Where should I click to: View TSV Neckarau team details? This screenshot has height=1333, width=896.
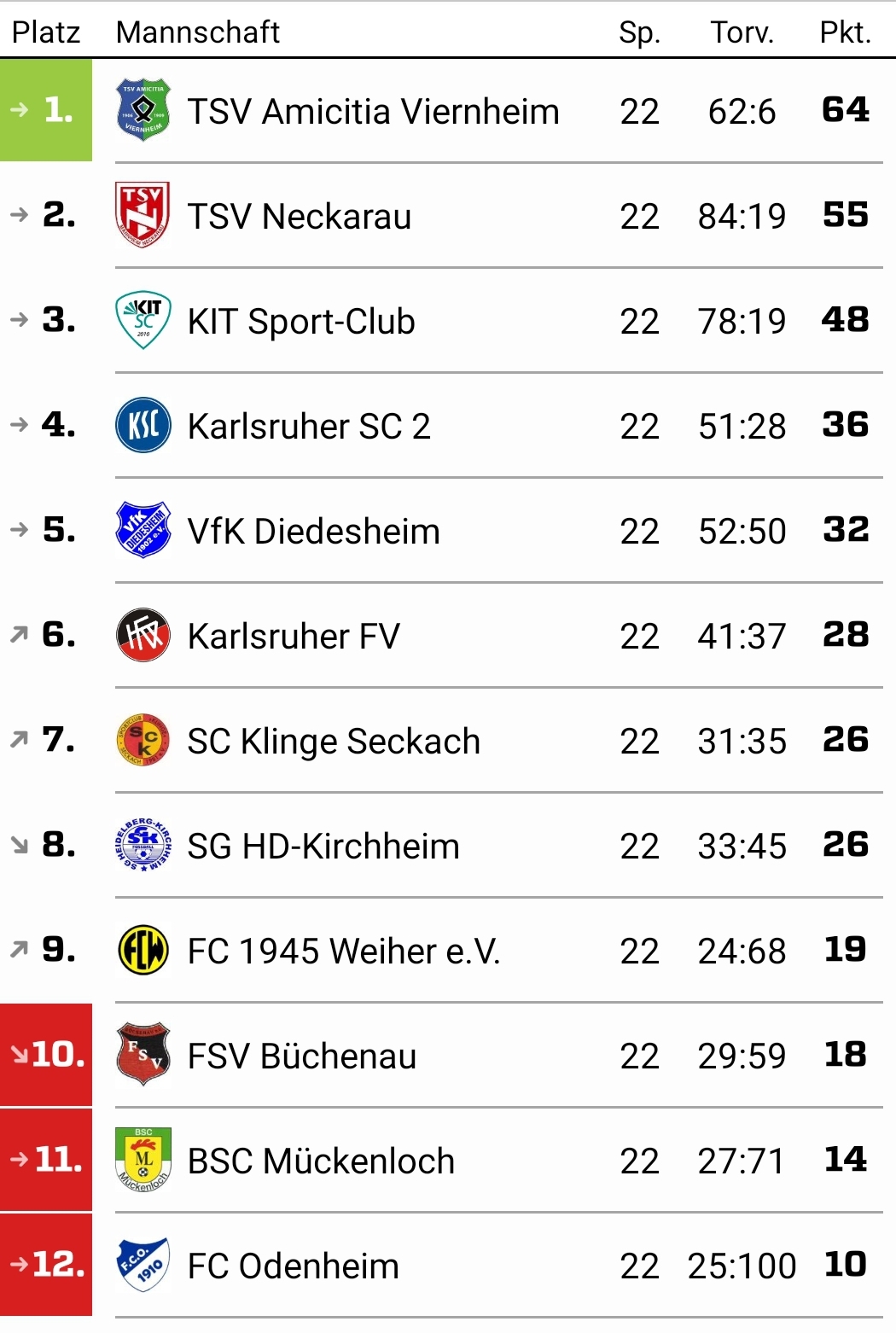(x=300, y=217)
